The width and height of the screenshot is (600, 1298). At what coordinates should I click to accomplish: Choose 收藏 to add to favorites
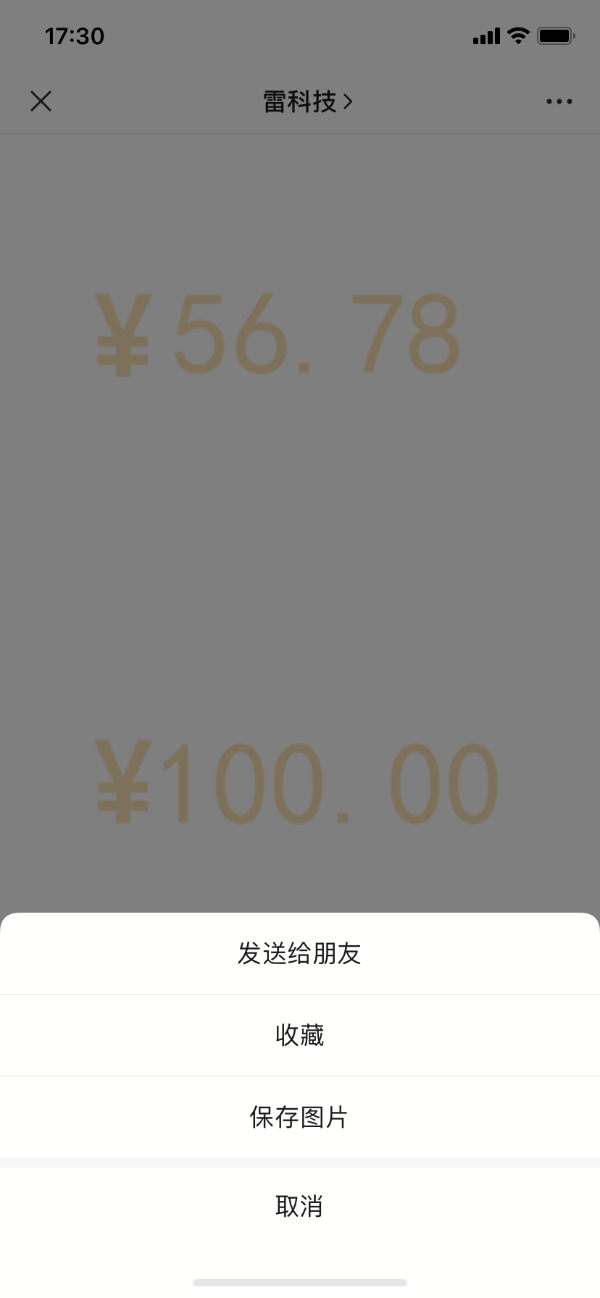coord(300,1035)
